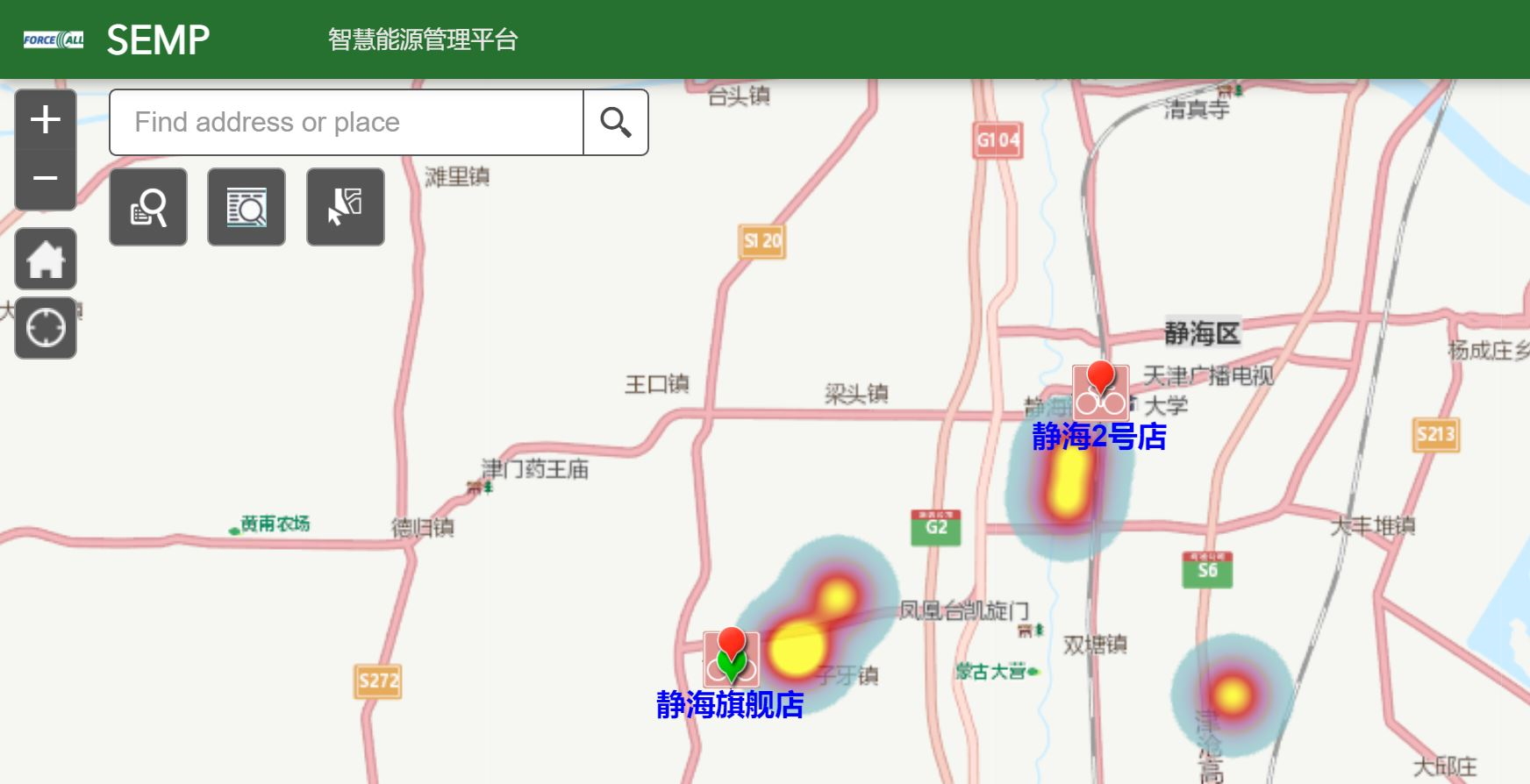This screenshot has height=784, width=1530.
Task: Zoom in on the map
Action: [x=46, y=119]
